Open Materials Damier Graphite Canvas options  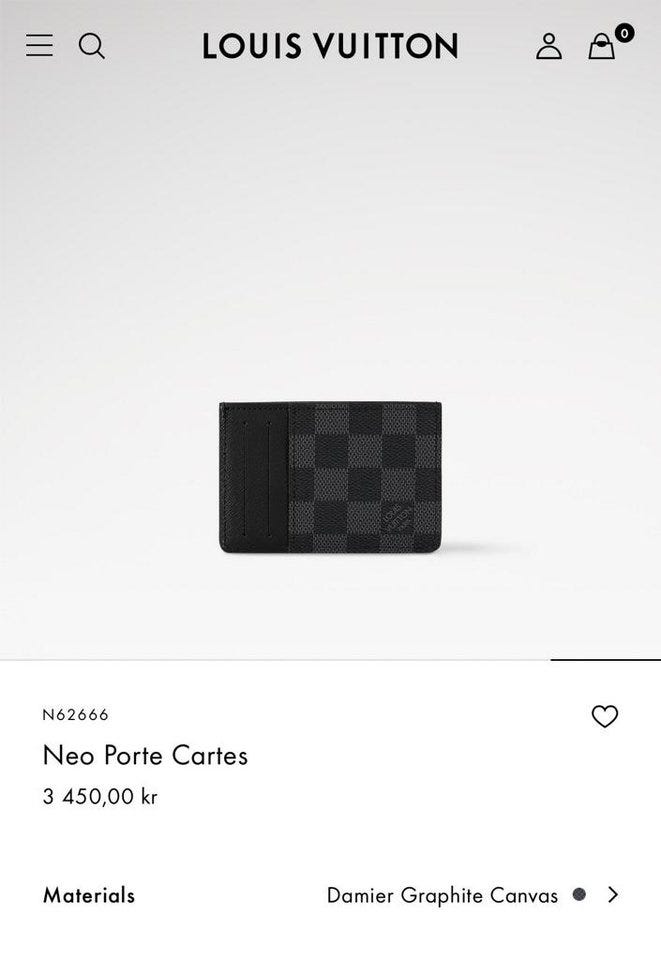tap(612, 895)
